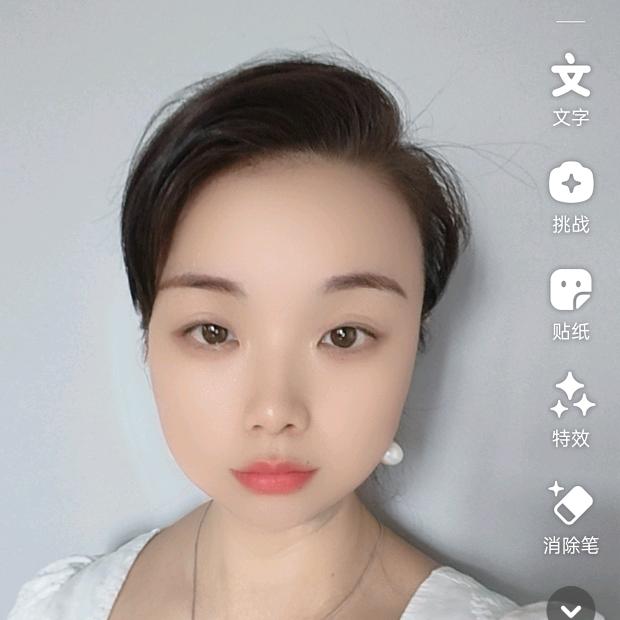The image size is (620, 620).
Task: Add a 挑战 challenge
Action: coord(571,185)
